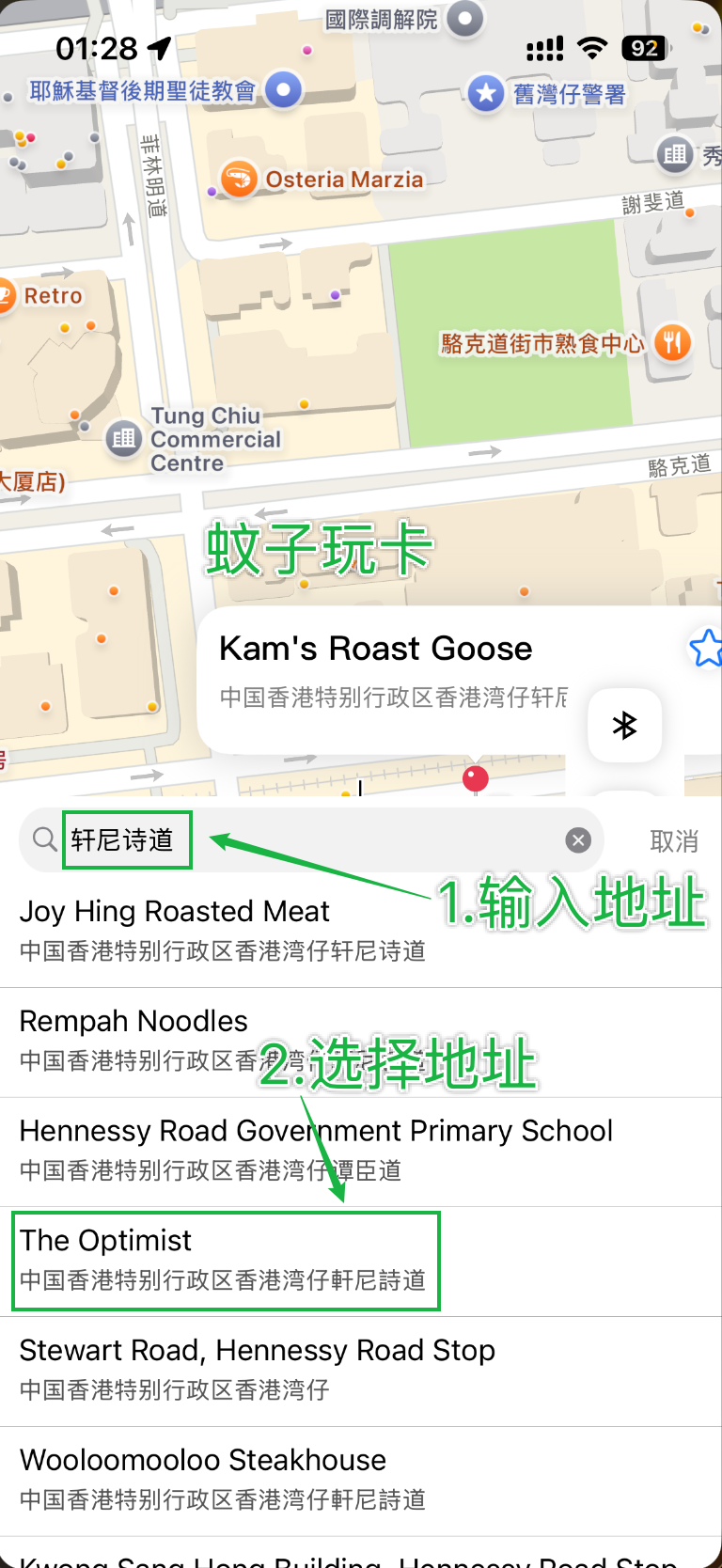Viewport: 722px width, 1568px height.
Task: Tap the Bluetooth icon button
Action: click(624, 725)
